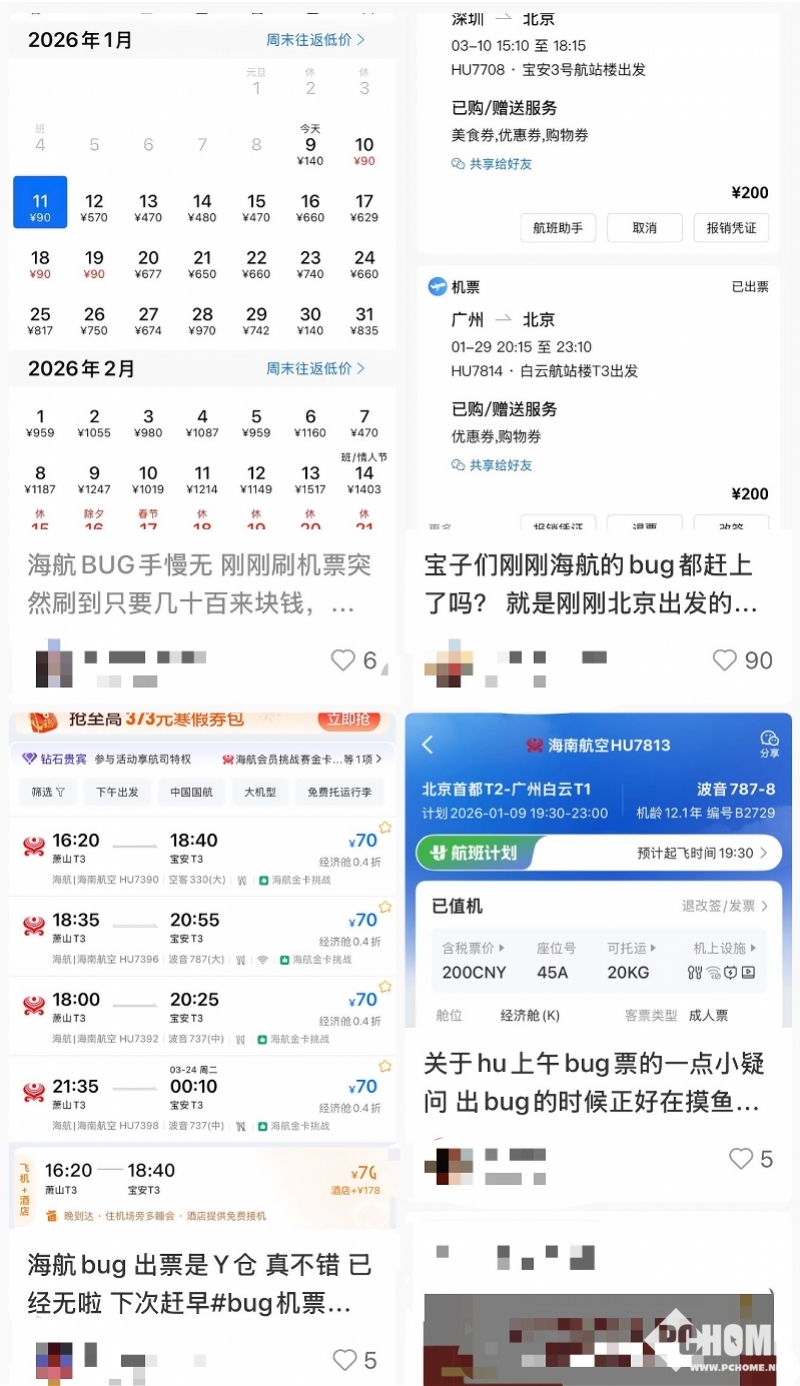Open the post '海航bug出票是Y仓 真不错'
The image size is (800, 1386).
(x=200, y=1284)
